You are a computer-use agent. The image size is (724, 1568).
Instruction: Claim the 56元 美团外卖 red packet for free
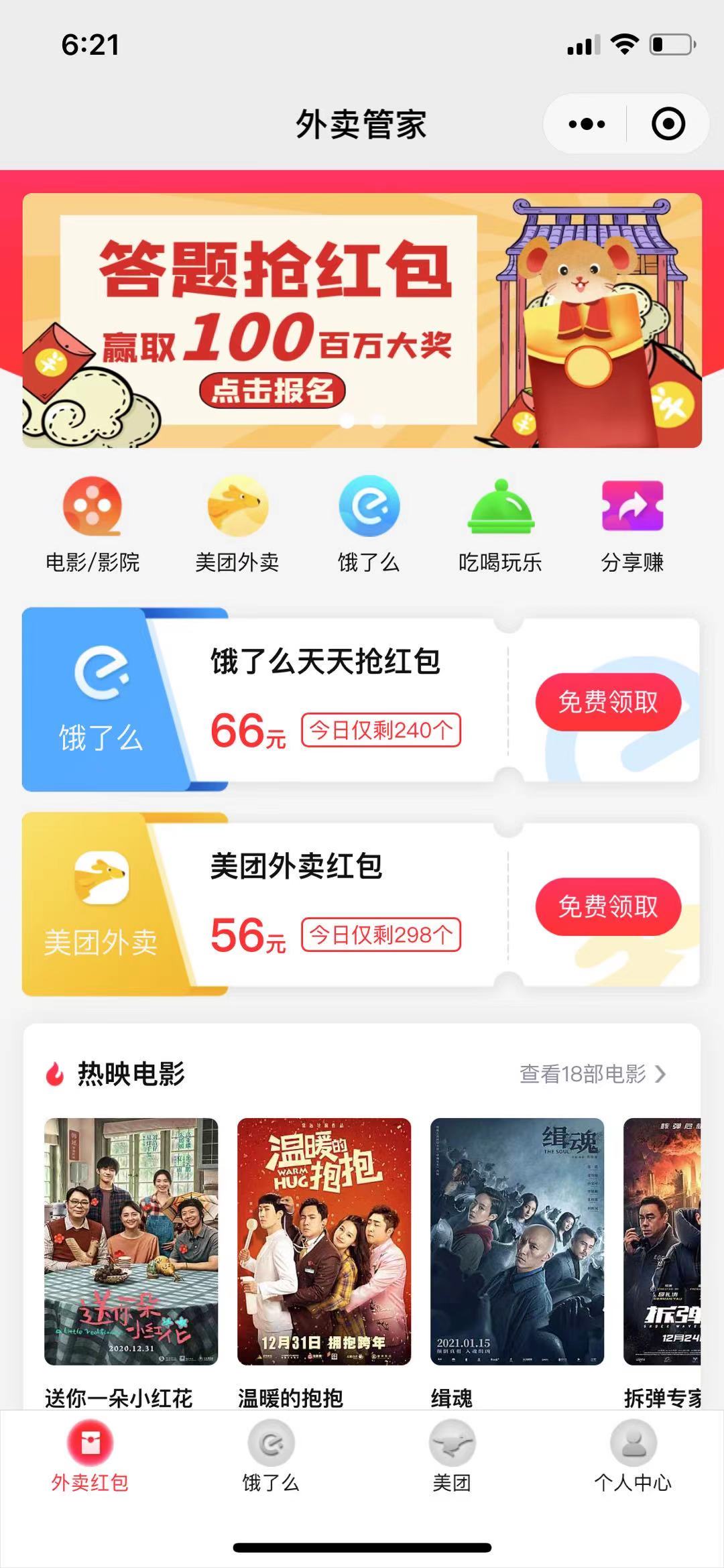608,906
